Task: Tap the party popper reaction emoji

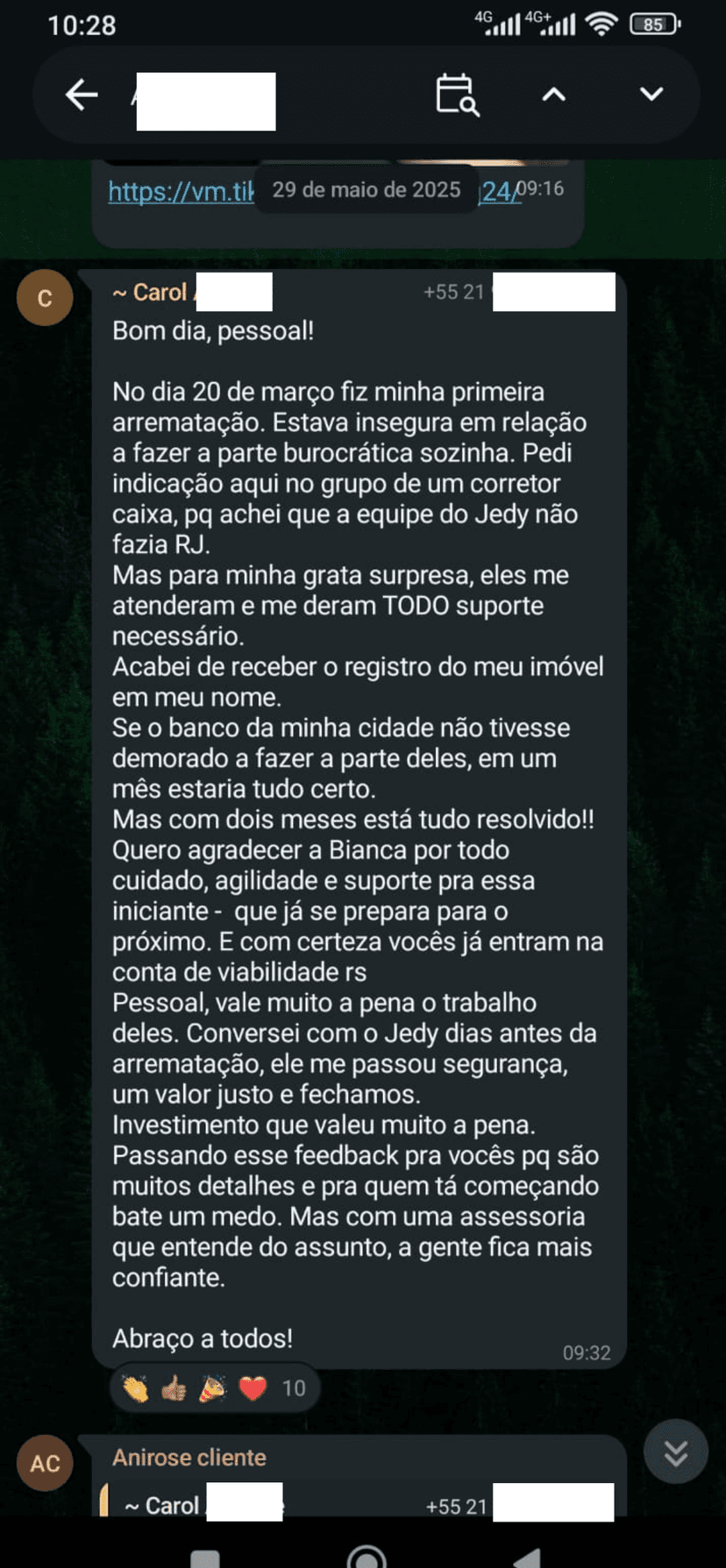Action: pos(215,1387)
